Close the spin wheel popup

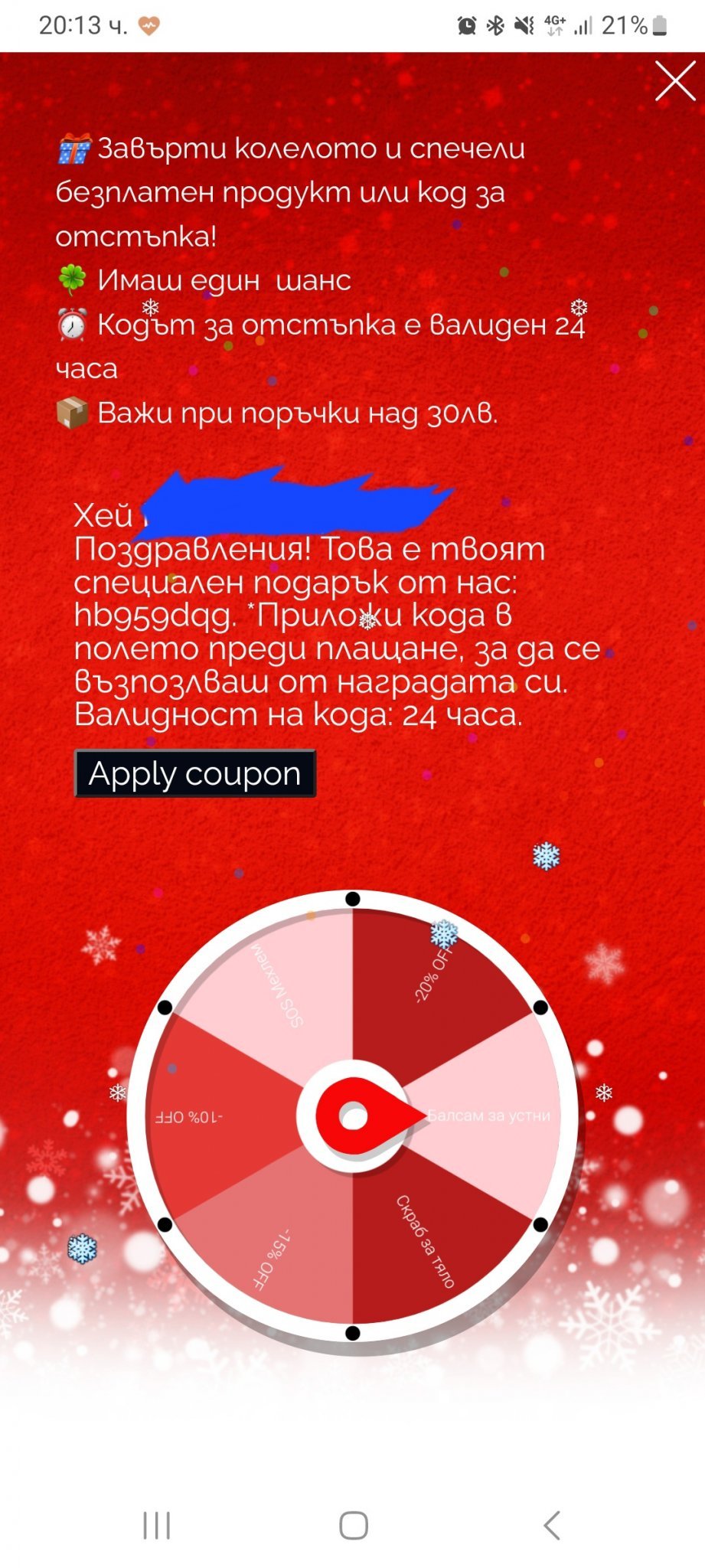[x=674, y=80]
